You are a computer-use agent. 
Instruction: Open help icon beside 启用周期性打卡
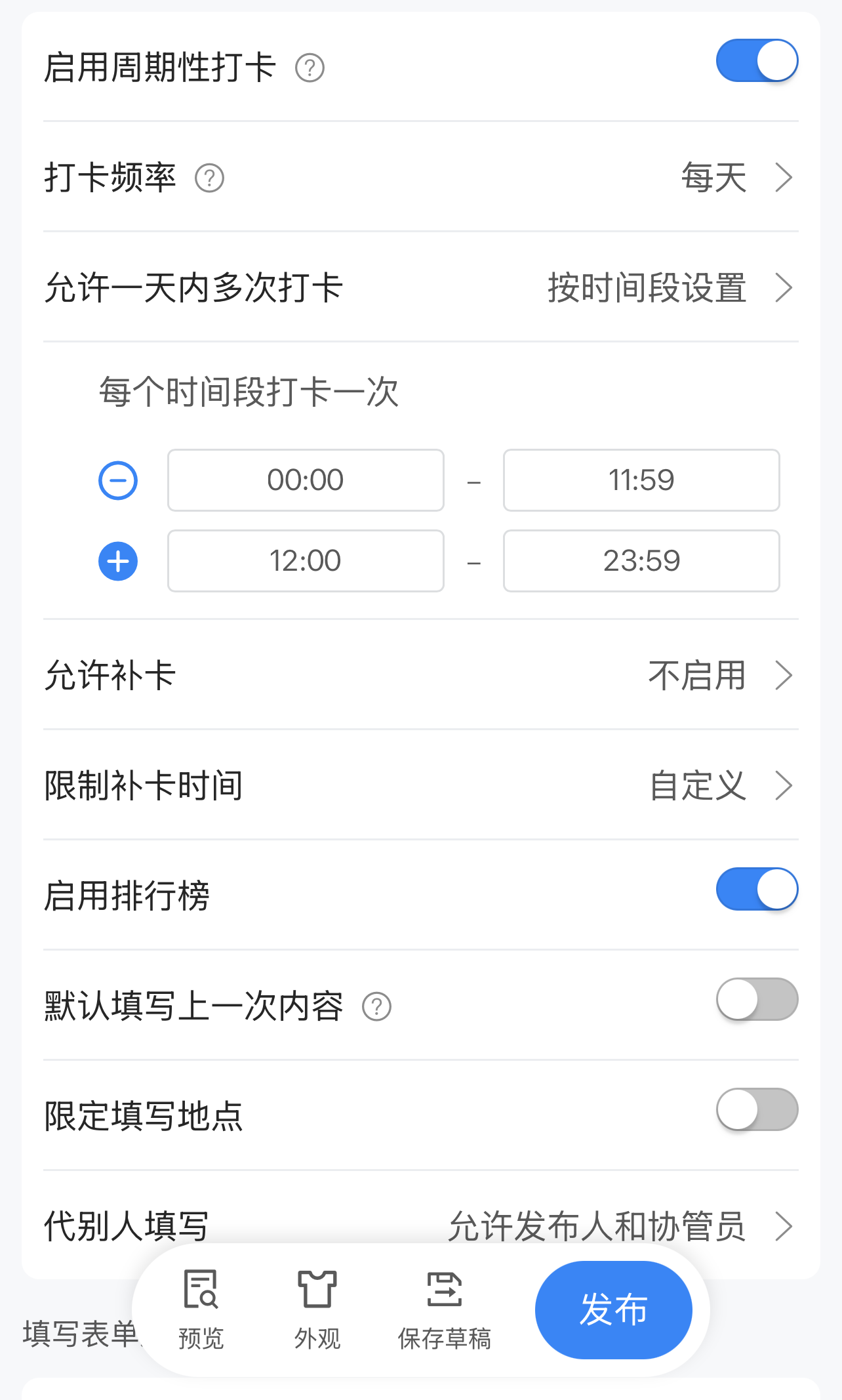[x=310, y=68]
